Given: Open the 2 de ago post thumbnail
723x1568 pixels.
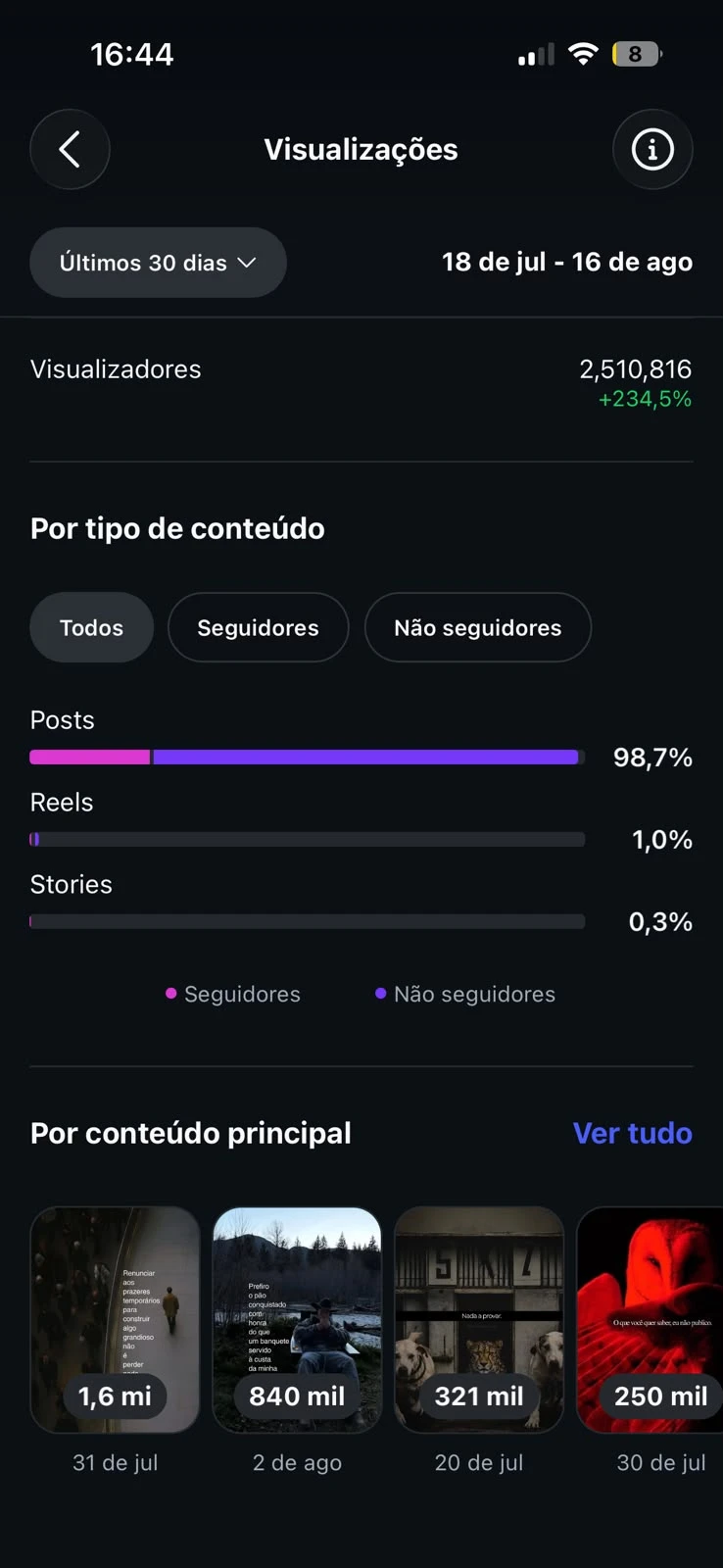Looking at the screenshot, I should [x=297, y=1320].
